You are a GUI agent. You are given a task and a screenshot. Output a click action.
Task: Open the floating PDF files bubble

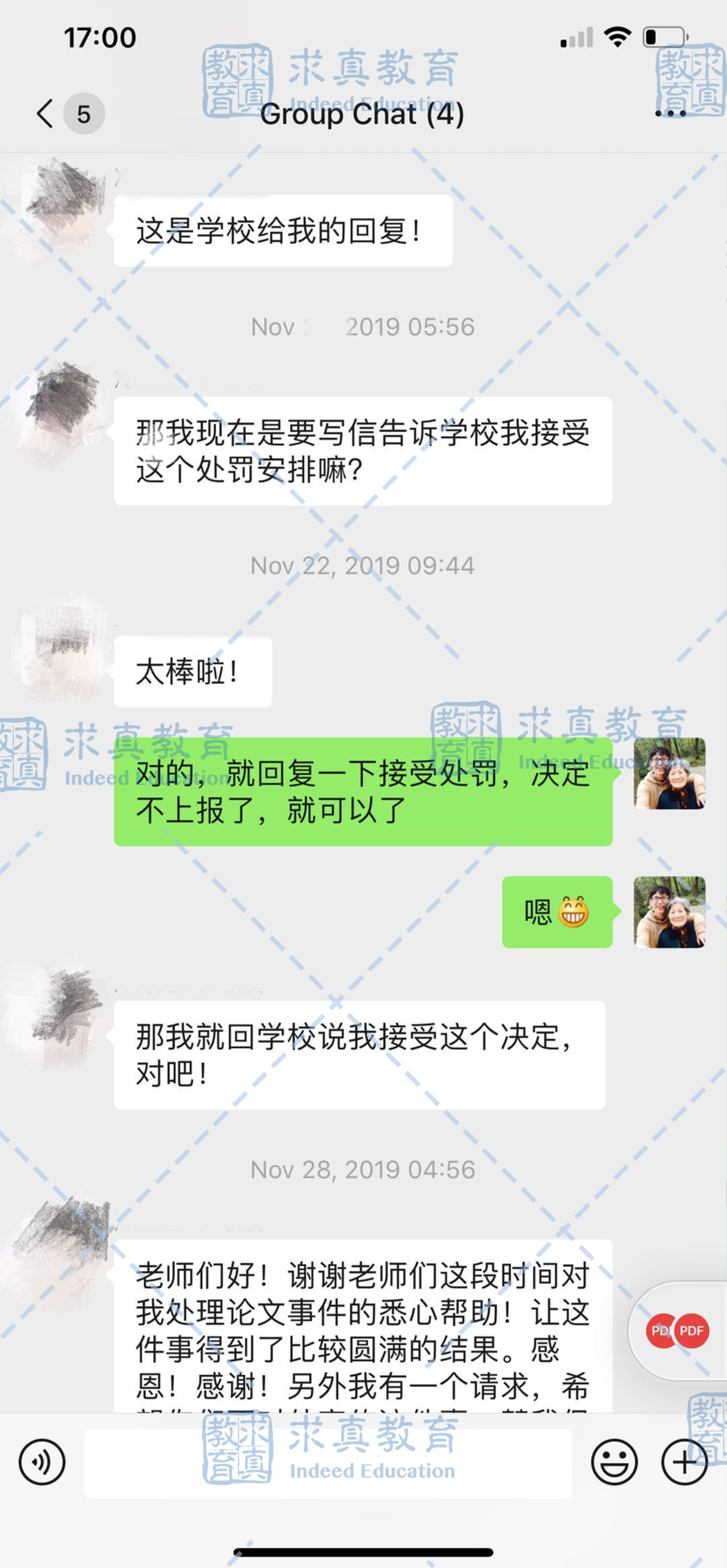point(678,1331)
